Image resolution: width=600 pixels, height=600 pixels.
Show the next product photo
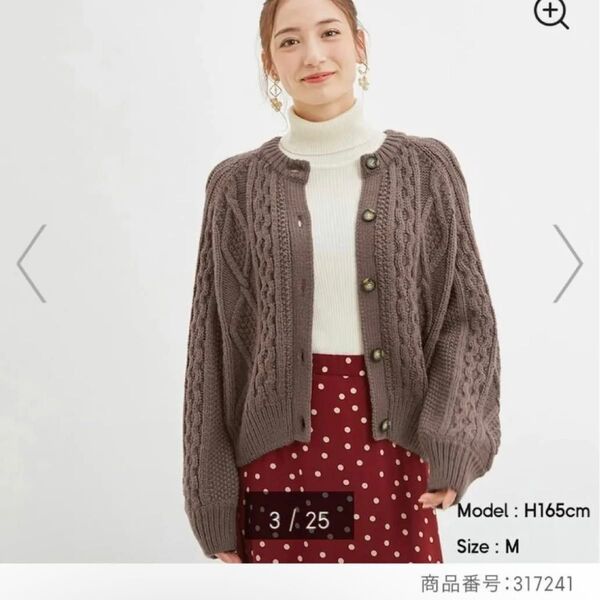click(568, 263)
